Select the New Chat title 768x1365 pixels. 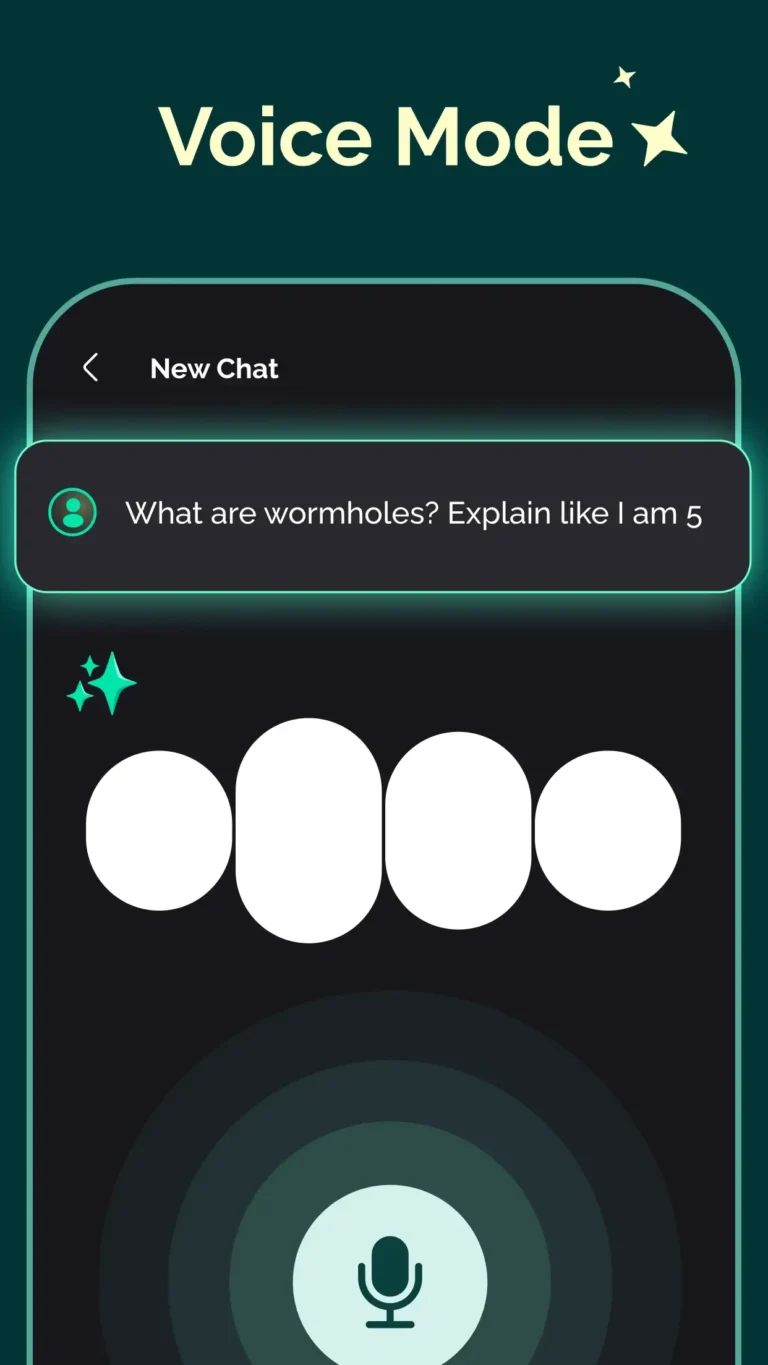click(x=213, y=368)
